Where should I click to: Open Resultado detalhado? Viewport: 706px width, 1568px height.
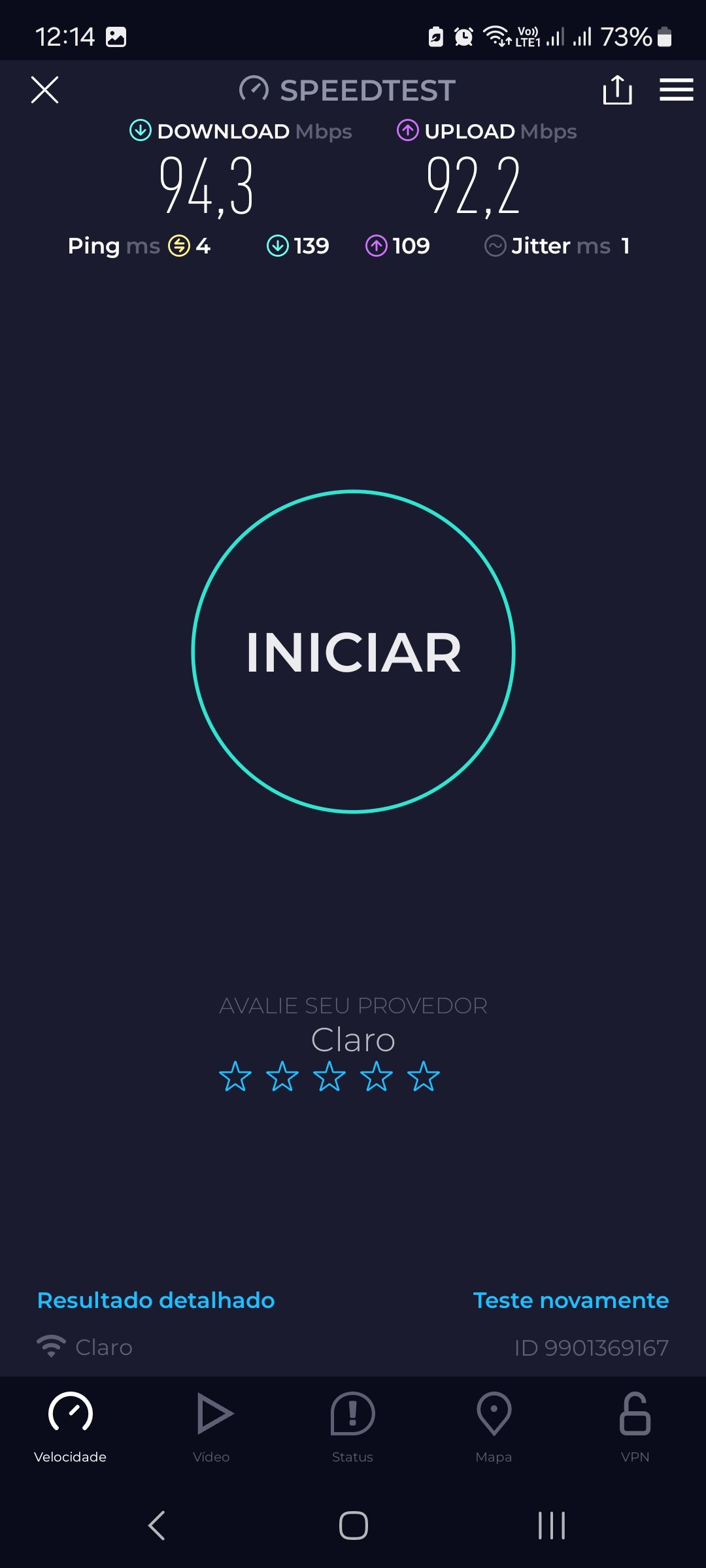[156, 1300]
